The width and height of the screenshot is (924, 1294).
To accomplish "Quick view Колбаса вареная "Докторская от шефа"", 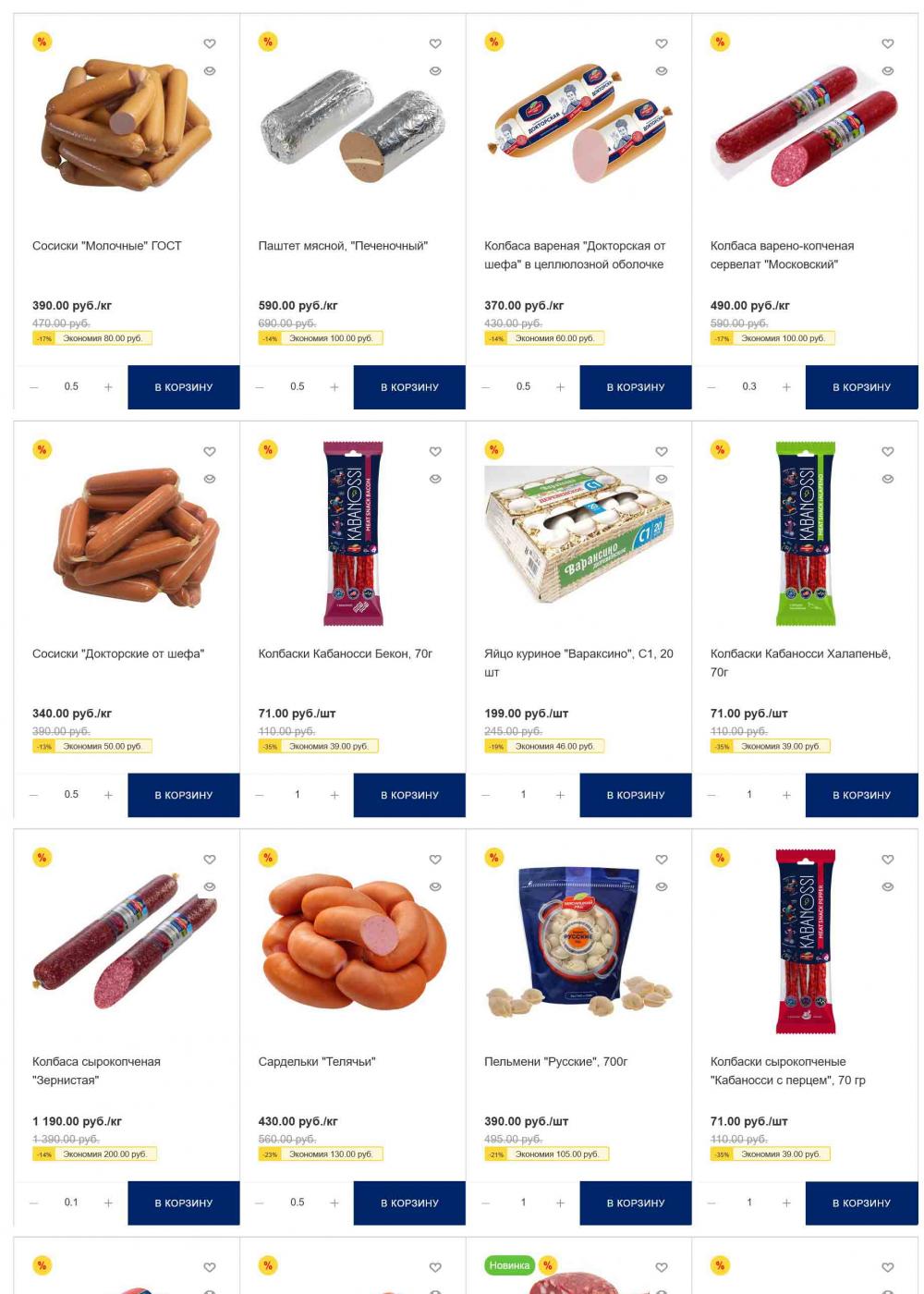I will tap(662, 71).
